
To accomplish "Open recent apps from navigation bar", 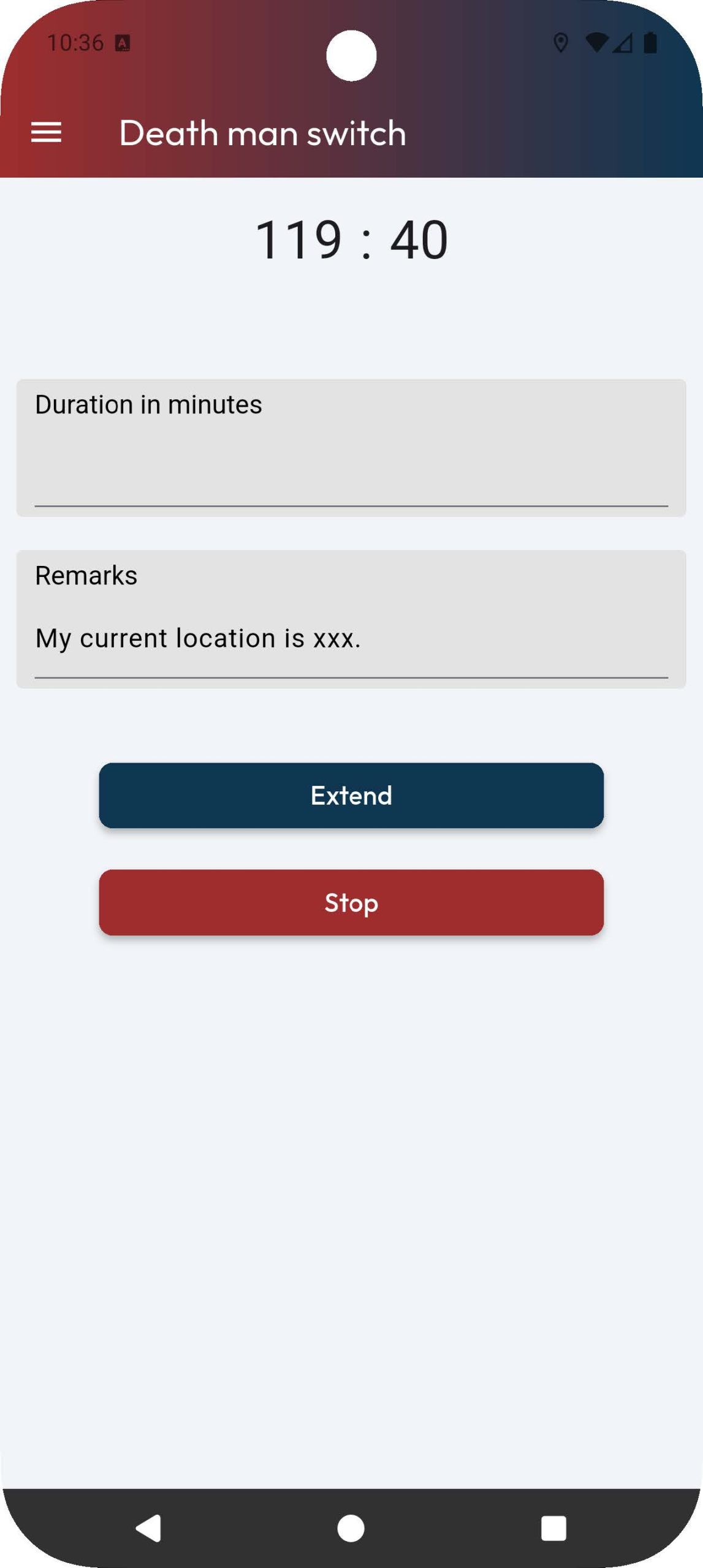I will (x=553, y=1528).
